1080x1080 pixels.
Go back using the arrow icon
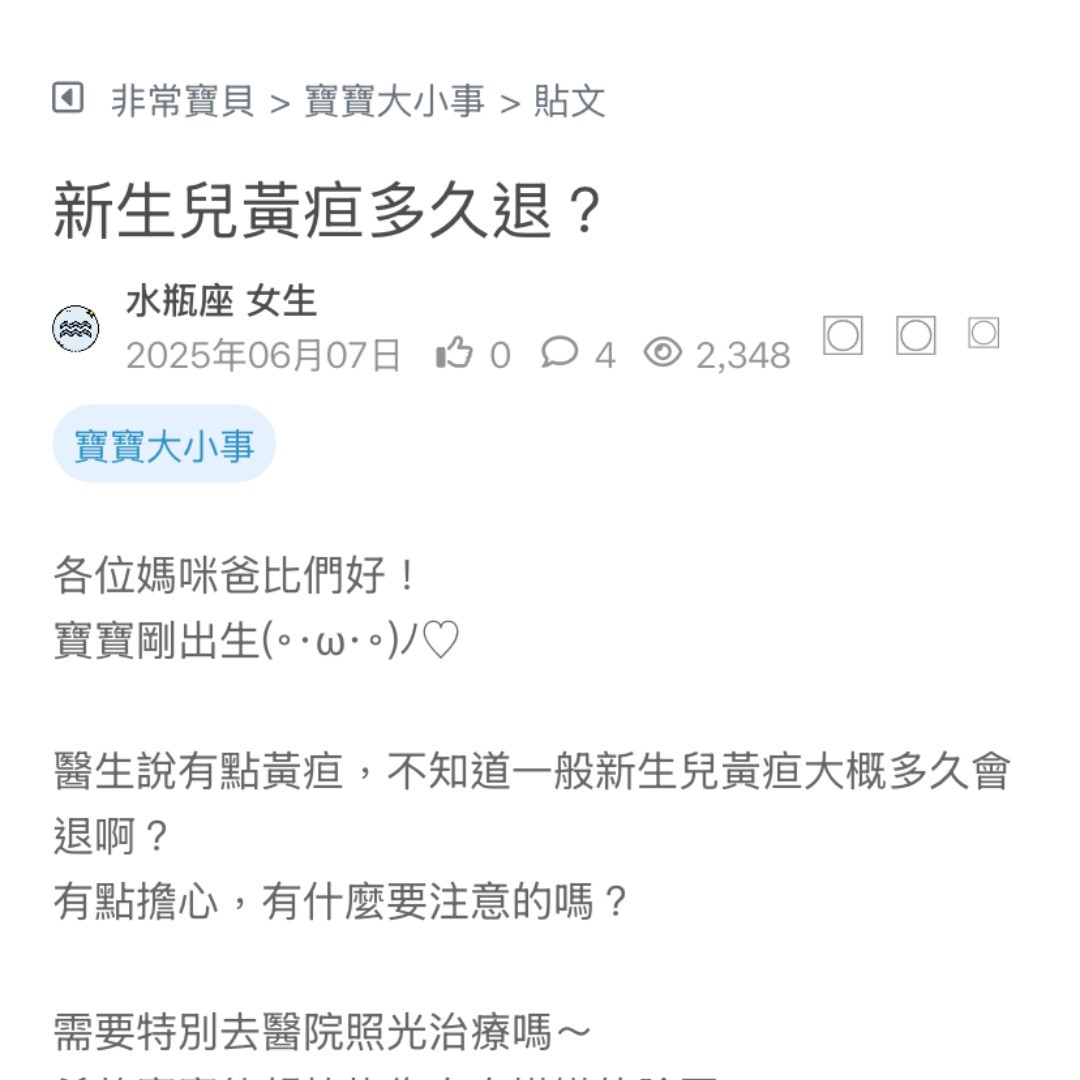pos(67,98)
